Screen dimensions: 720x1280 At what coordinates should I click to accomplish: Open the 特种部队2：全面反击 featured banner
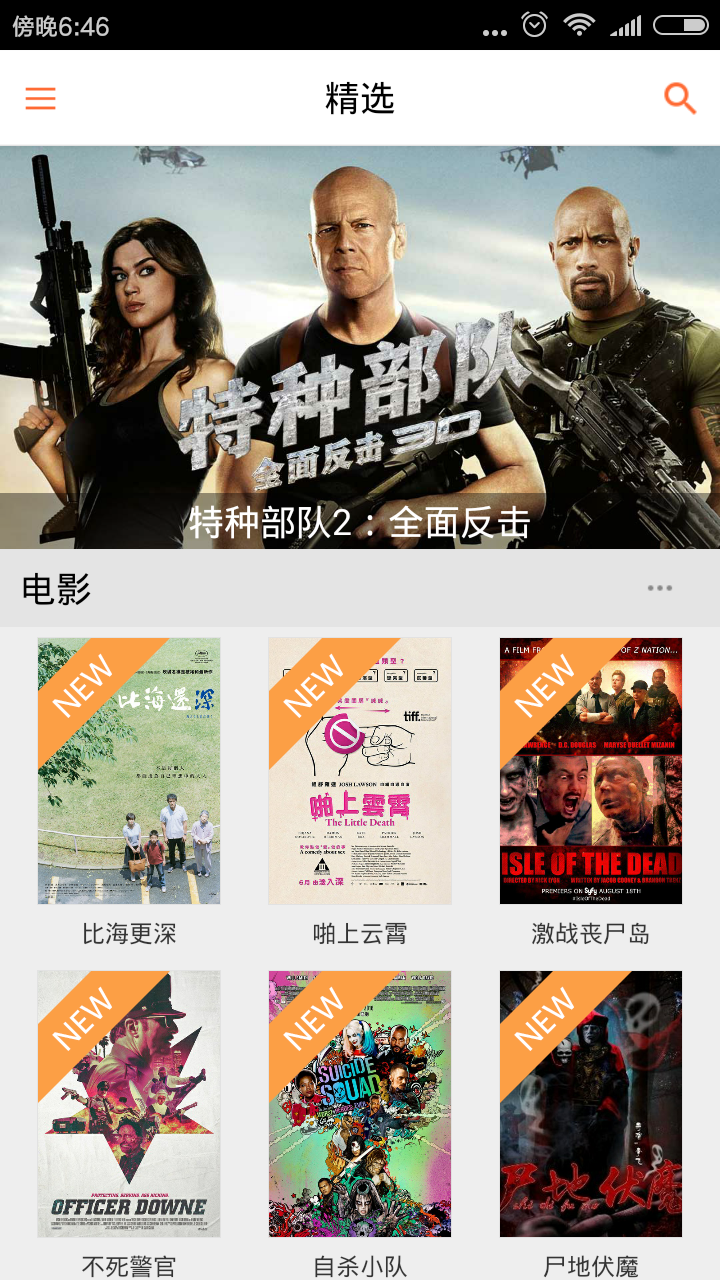(x=360, y=347)
